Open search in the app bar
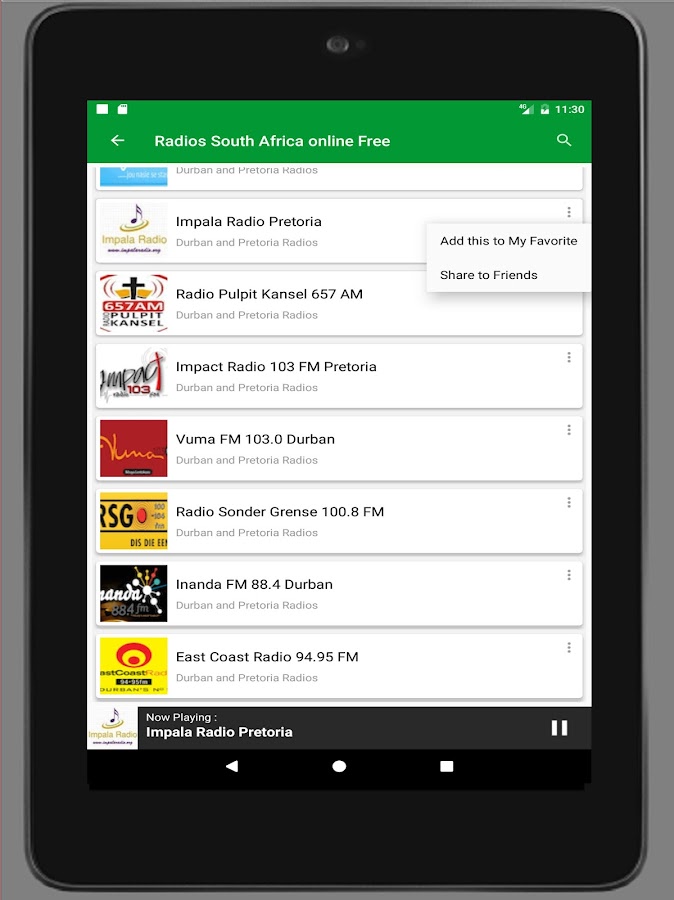The height and width of the screenshot is (900, 674). coord(564,141)
